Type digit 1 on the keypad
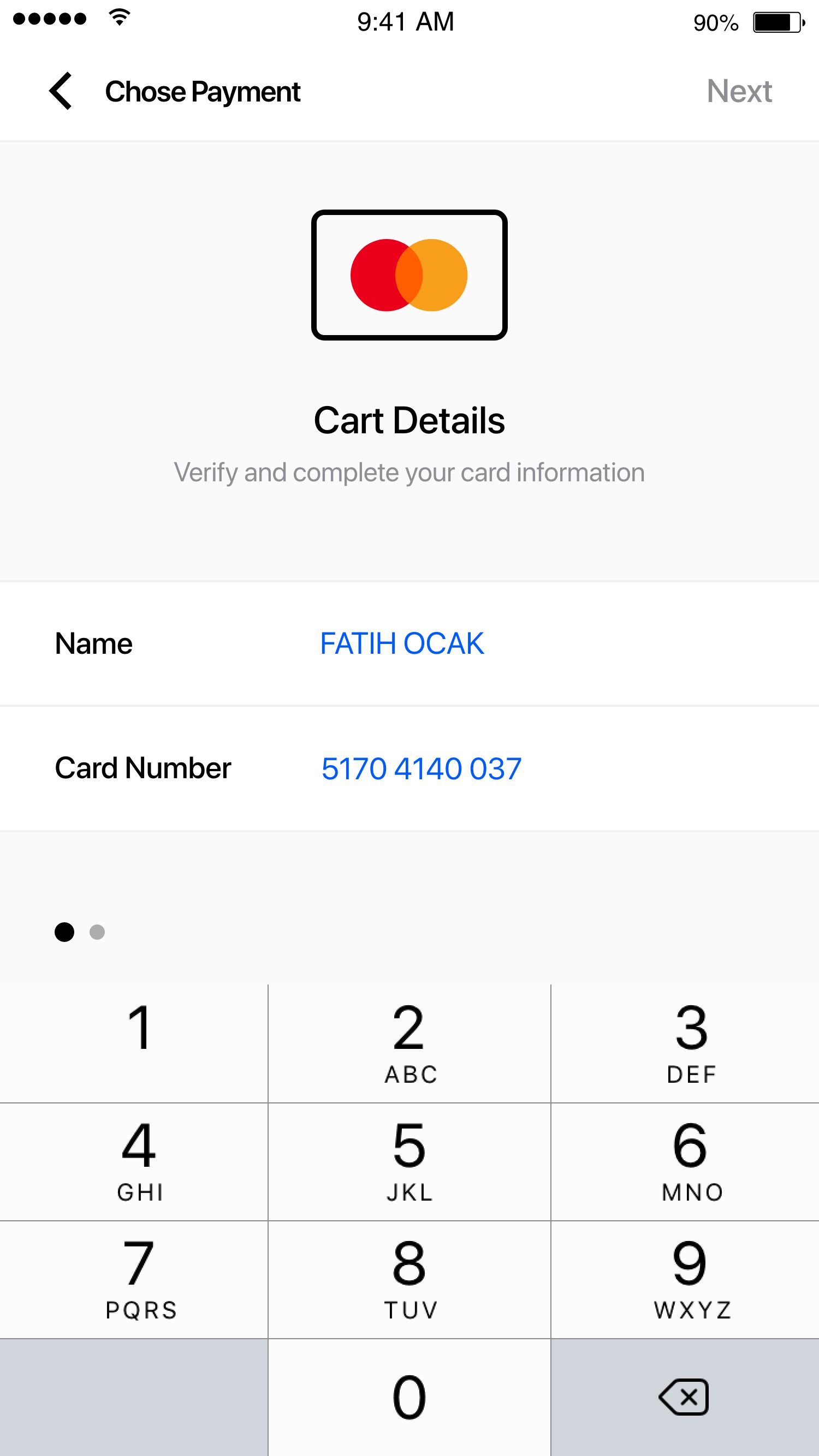Viewport: 819px width, 1456px height. pyautogui.click(x=134, y=1043)
